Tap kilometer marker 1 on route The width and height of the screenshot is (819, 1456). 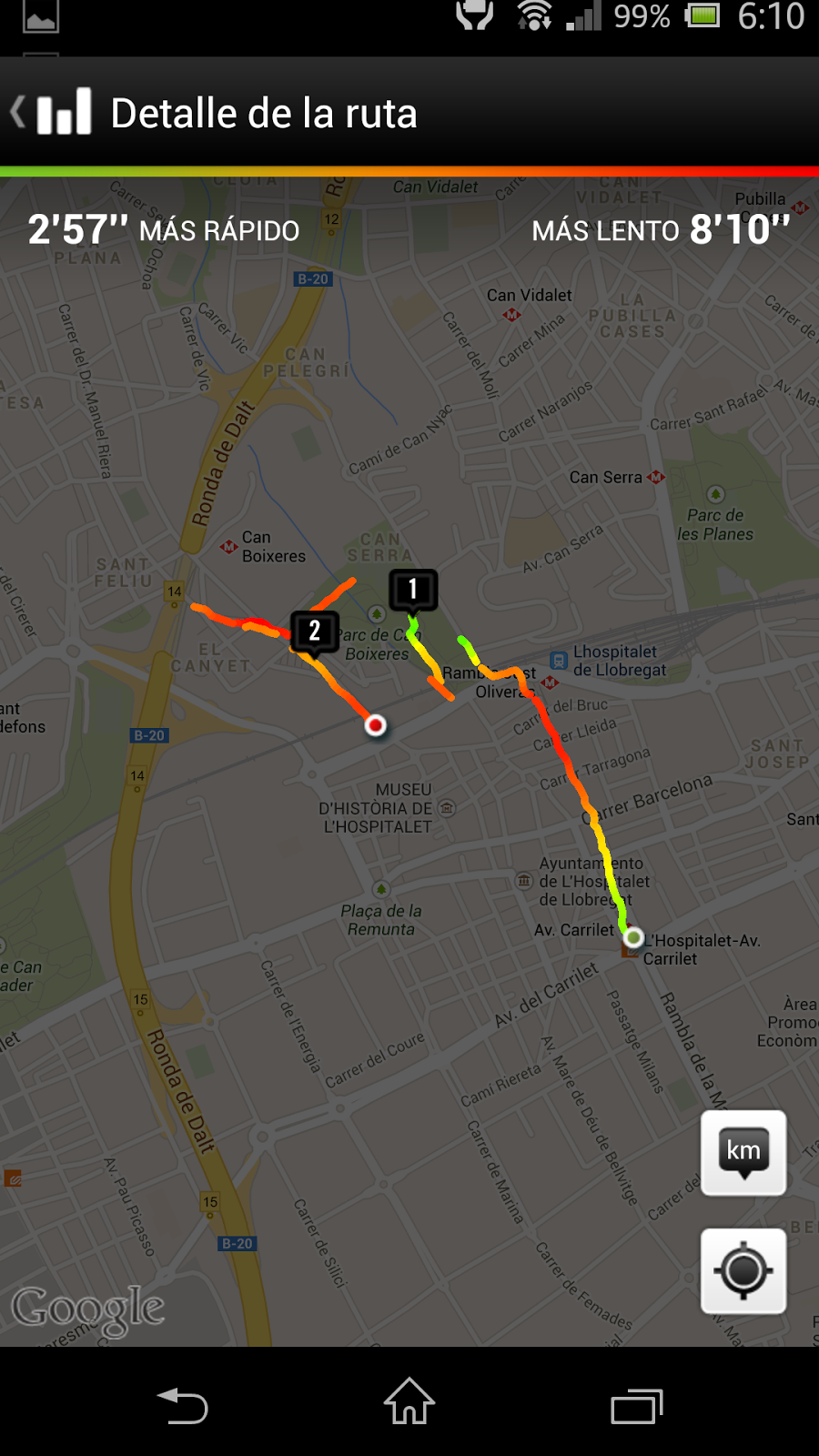click(413, 590)
